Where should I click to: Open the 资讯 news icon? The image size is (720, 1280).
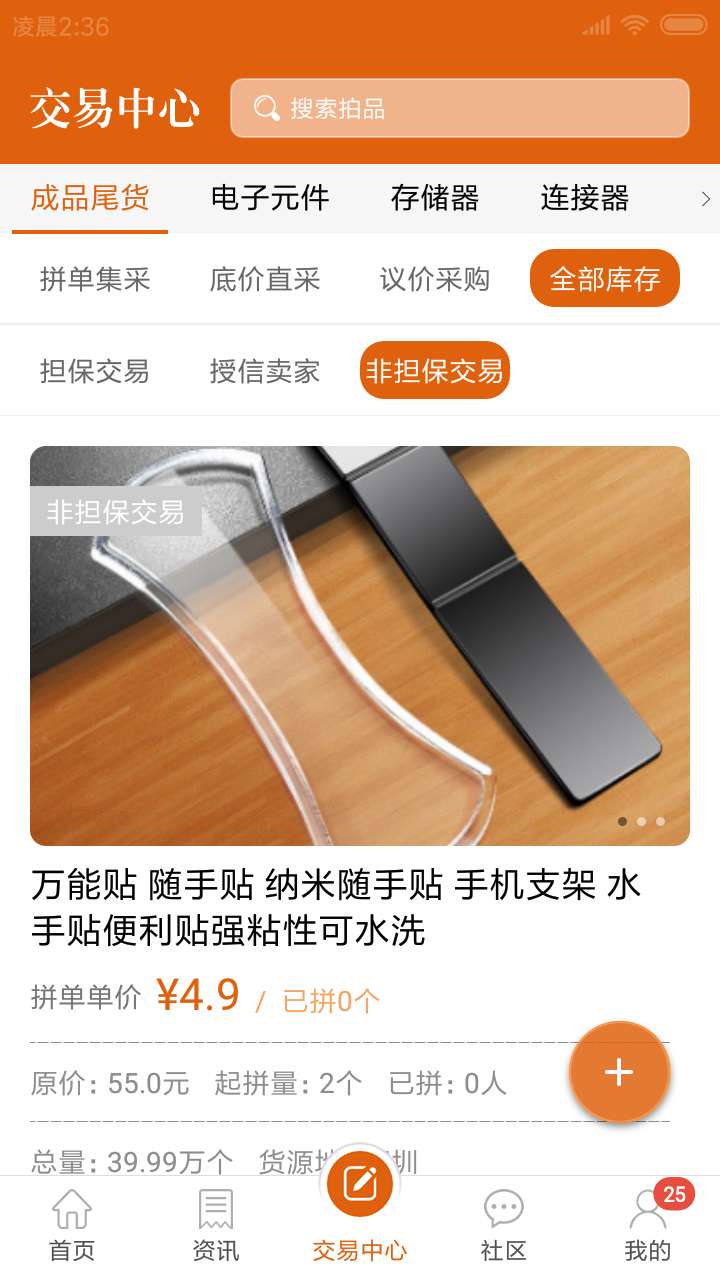[x=214, y=1210]
